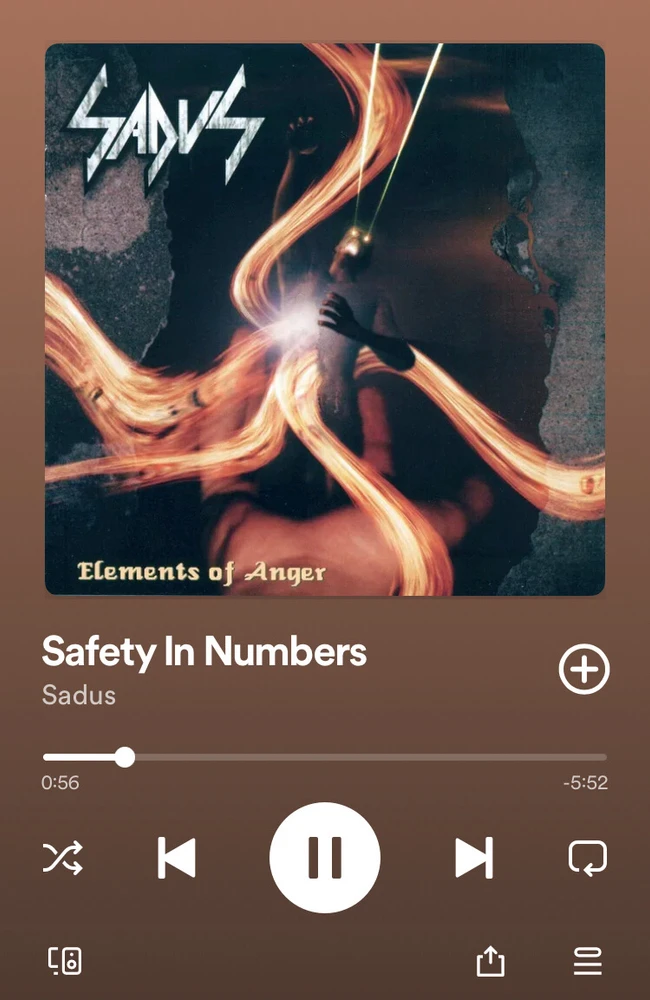Enable repeat for playback
The height and width of the screenshot is (1000, 650).
pos(587,858)
